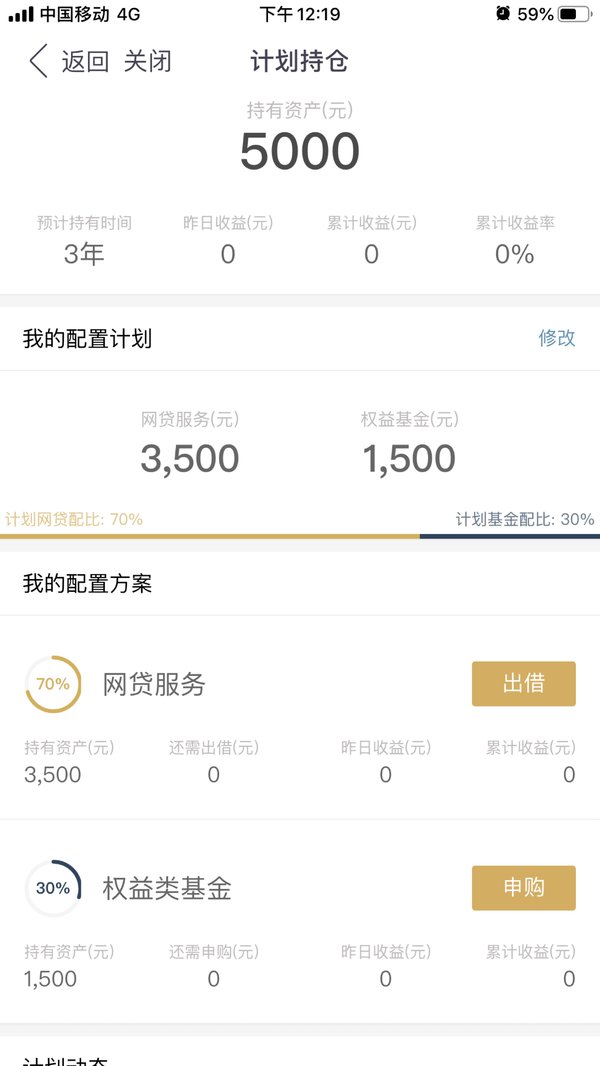Image resolution: width=600 pixels, height=1066 pixels.
Task: Tap the 出借 button for 网贷服务
Action: [523, 683]
